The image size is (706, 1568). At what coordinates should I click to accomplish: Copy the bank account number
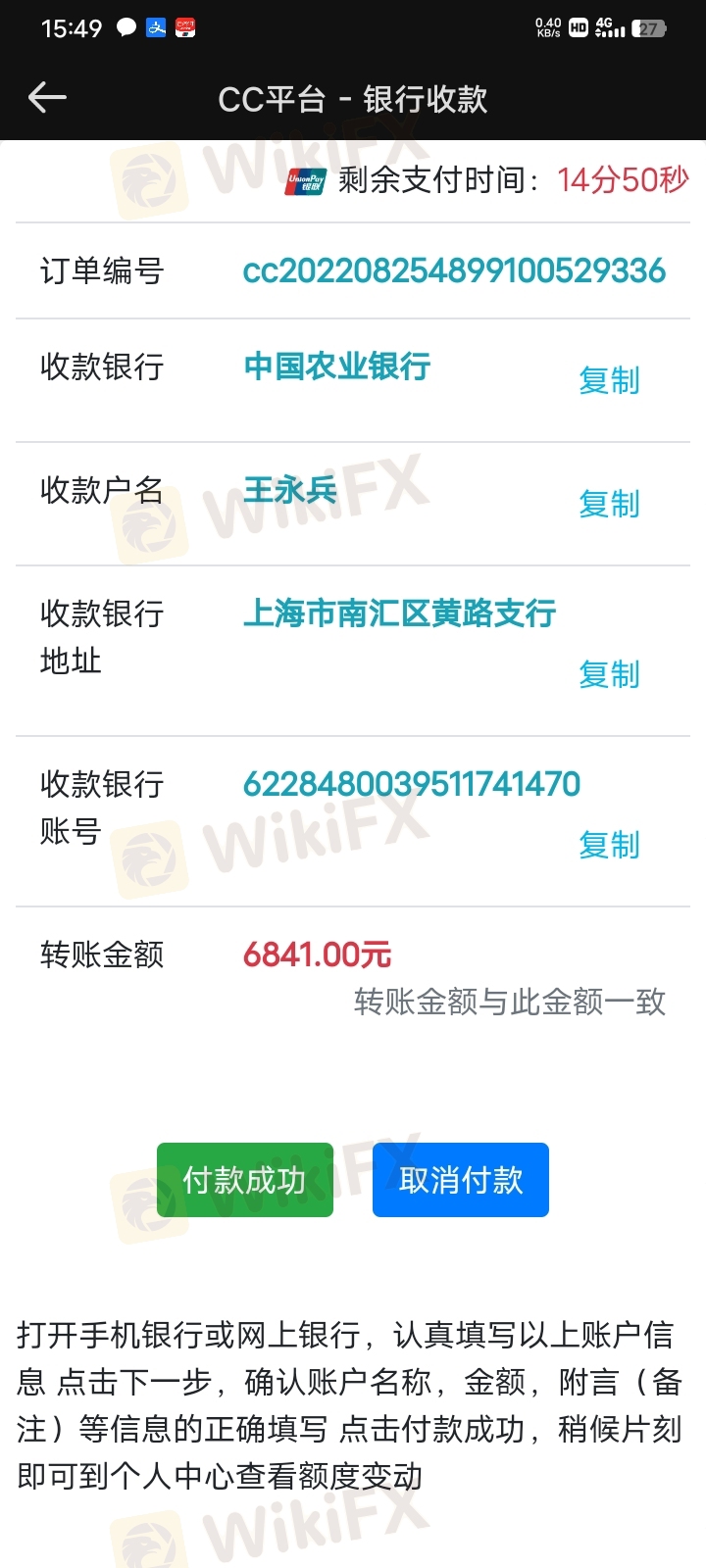coord(609,845)
